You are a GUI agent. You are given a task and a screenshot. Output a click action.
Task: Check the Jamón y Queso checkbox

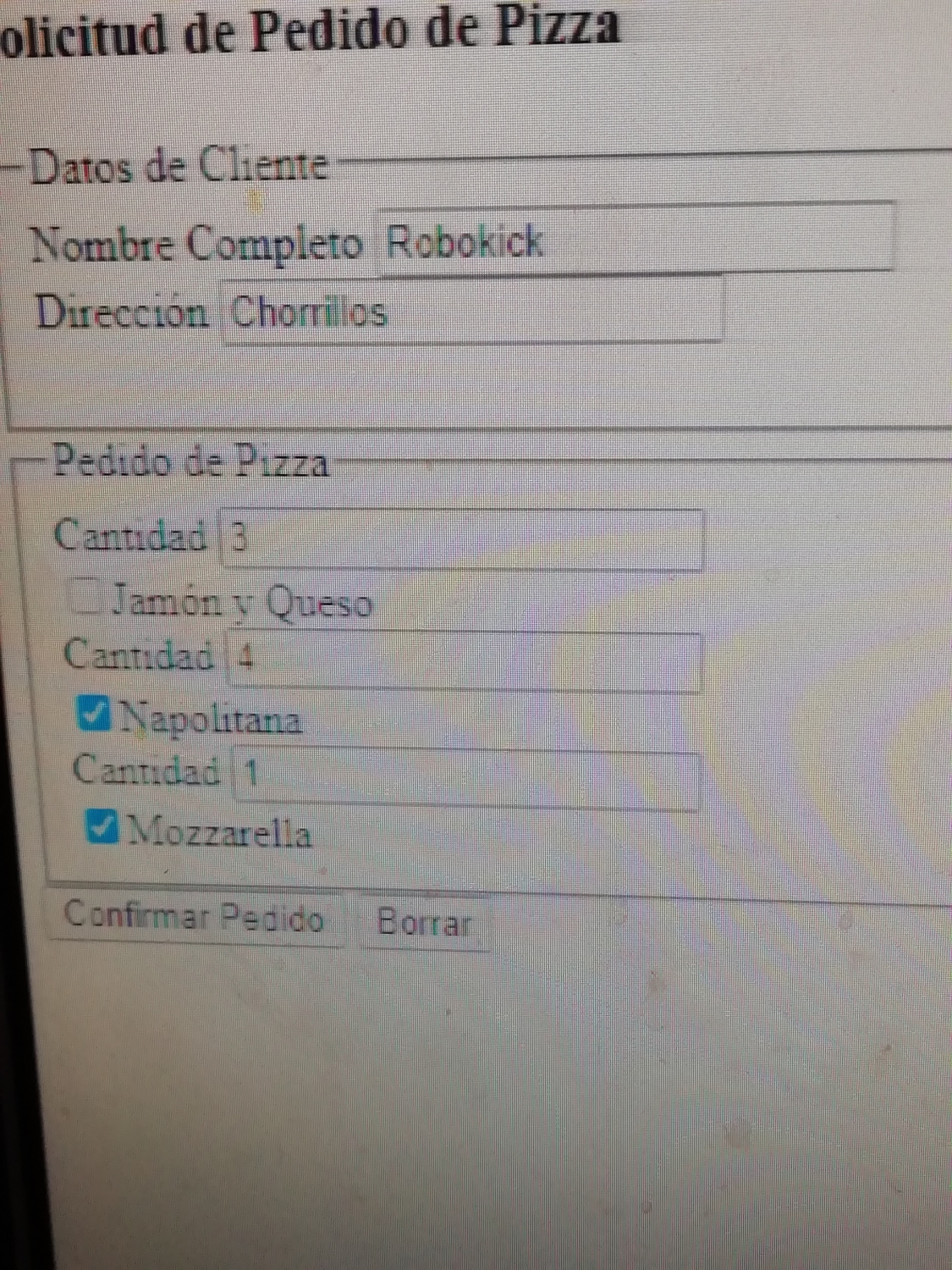pos(87,598)
